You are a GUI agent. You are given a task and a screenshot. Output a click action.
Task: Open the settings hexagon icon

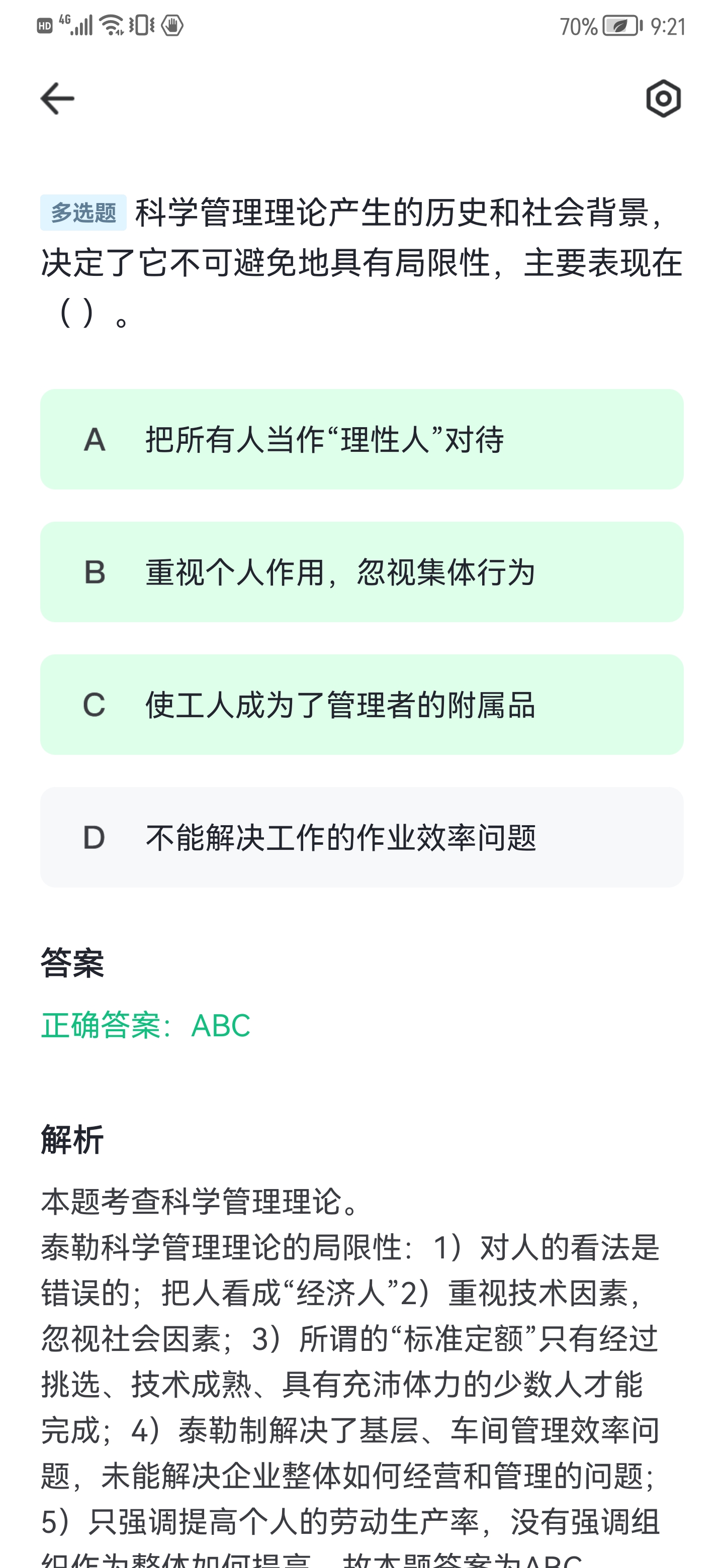(663, 99)
